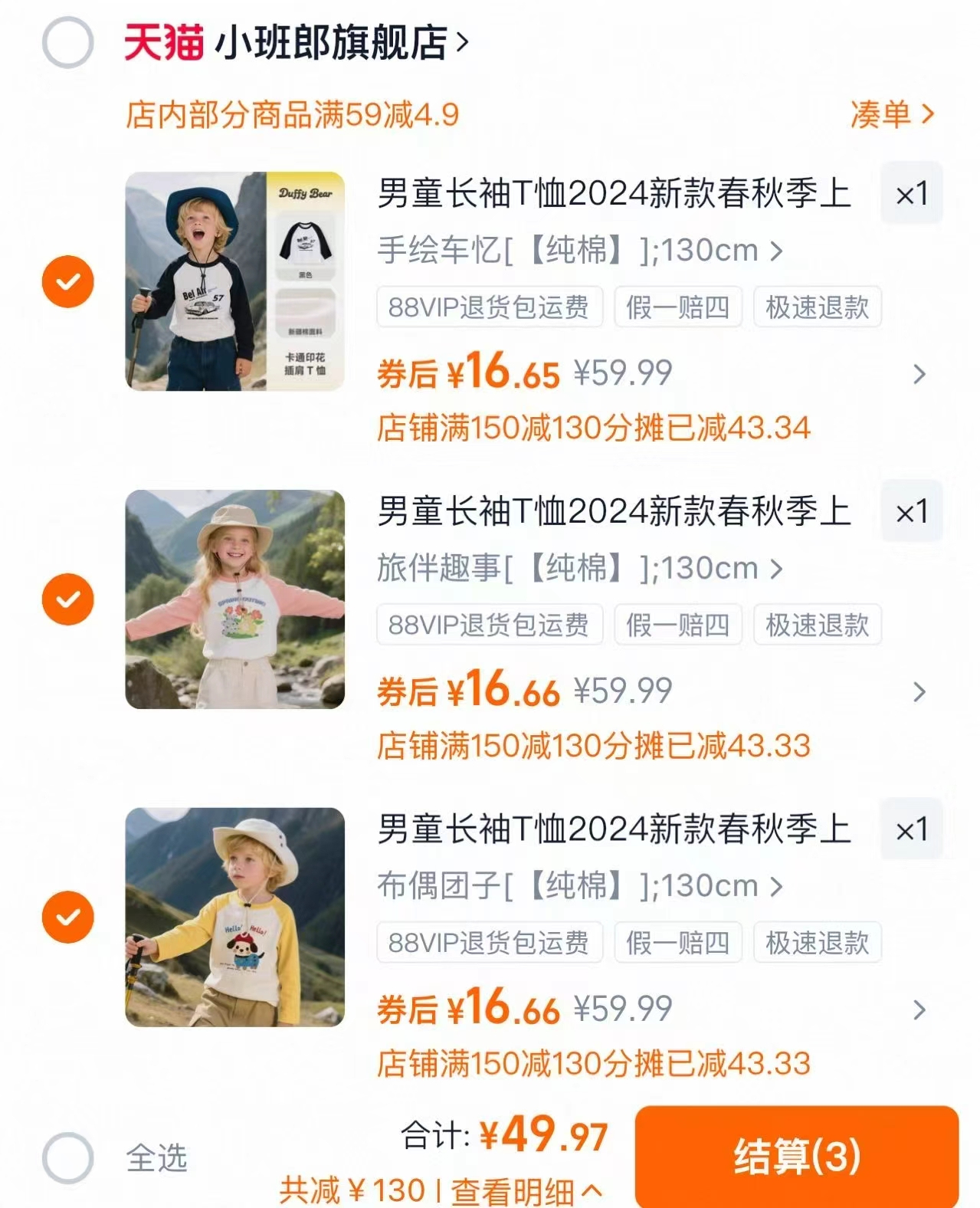The image size is (980, 1208).
Task: Toggle the 全选 select-all circle
Action: click(x=67, y=1157)
